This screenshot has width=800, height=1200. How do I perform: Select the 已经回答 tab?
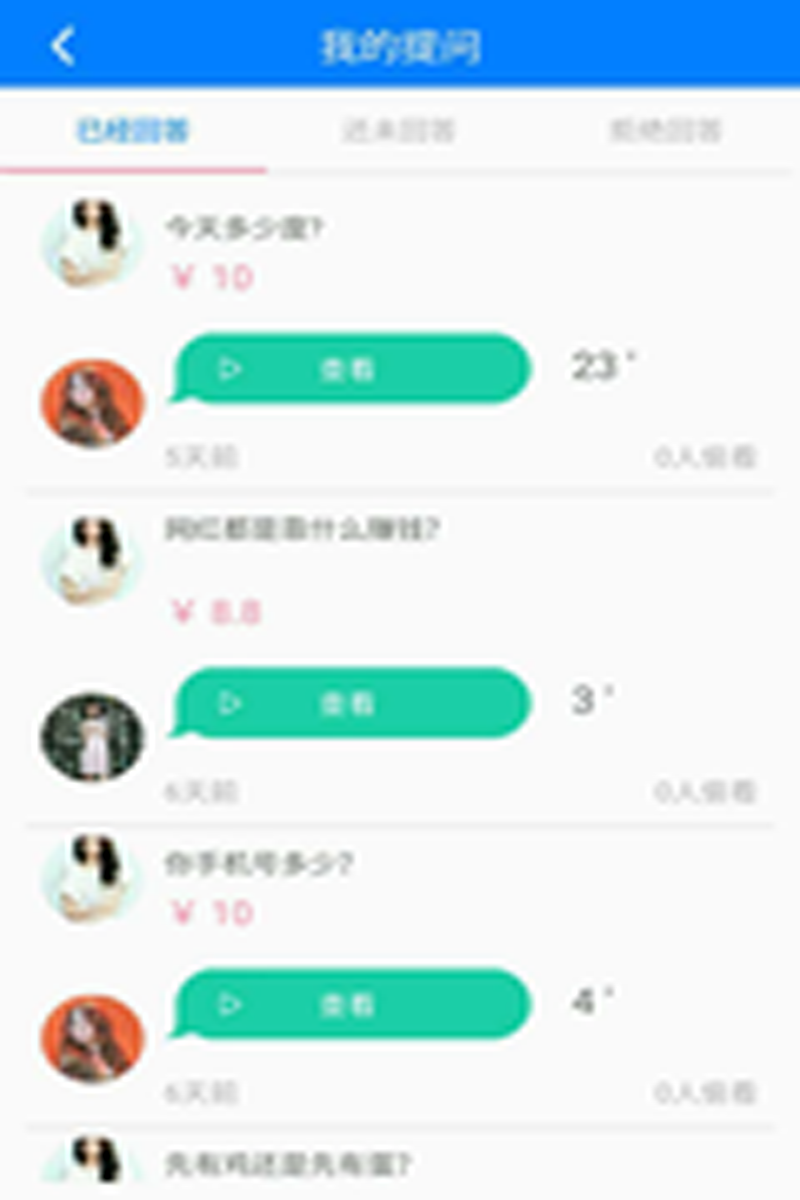[133, 131]
